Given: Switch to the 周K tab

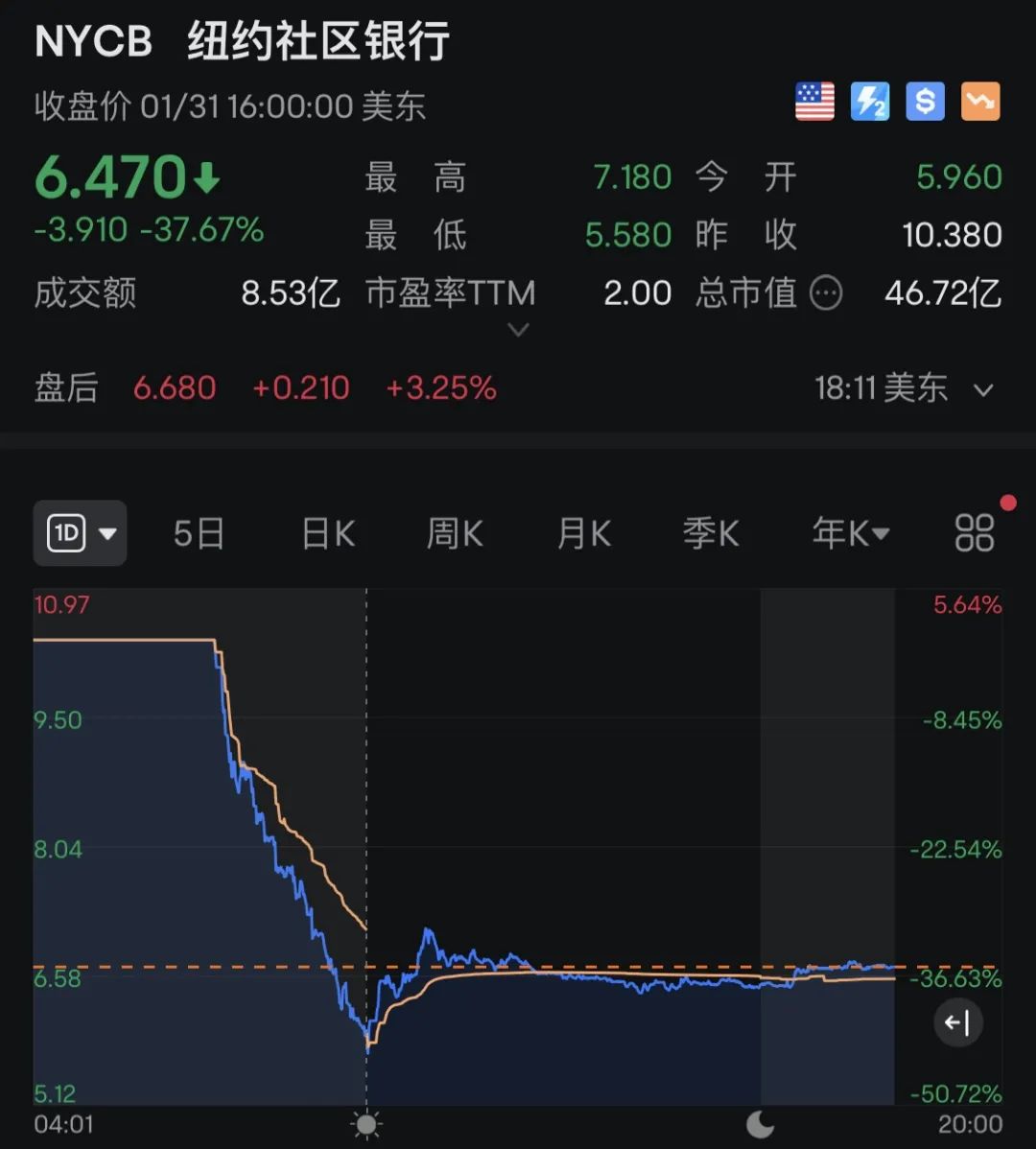Looking at the screenshot, I should click(454, 533).
